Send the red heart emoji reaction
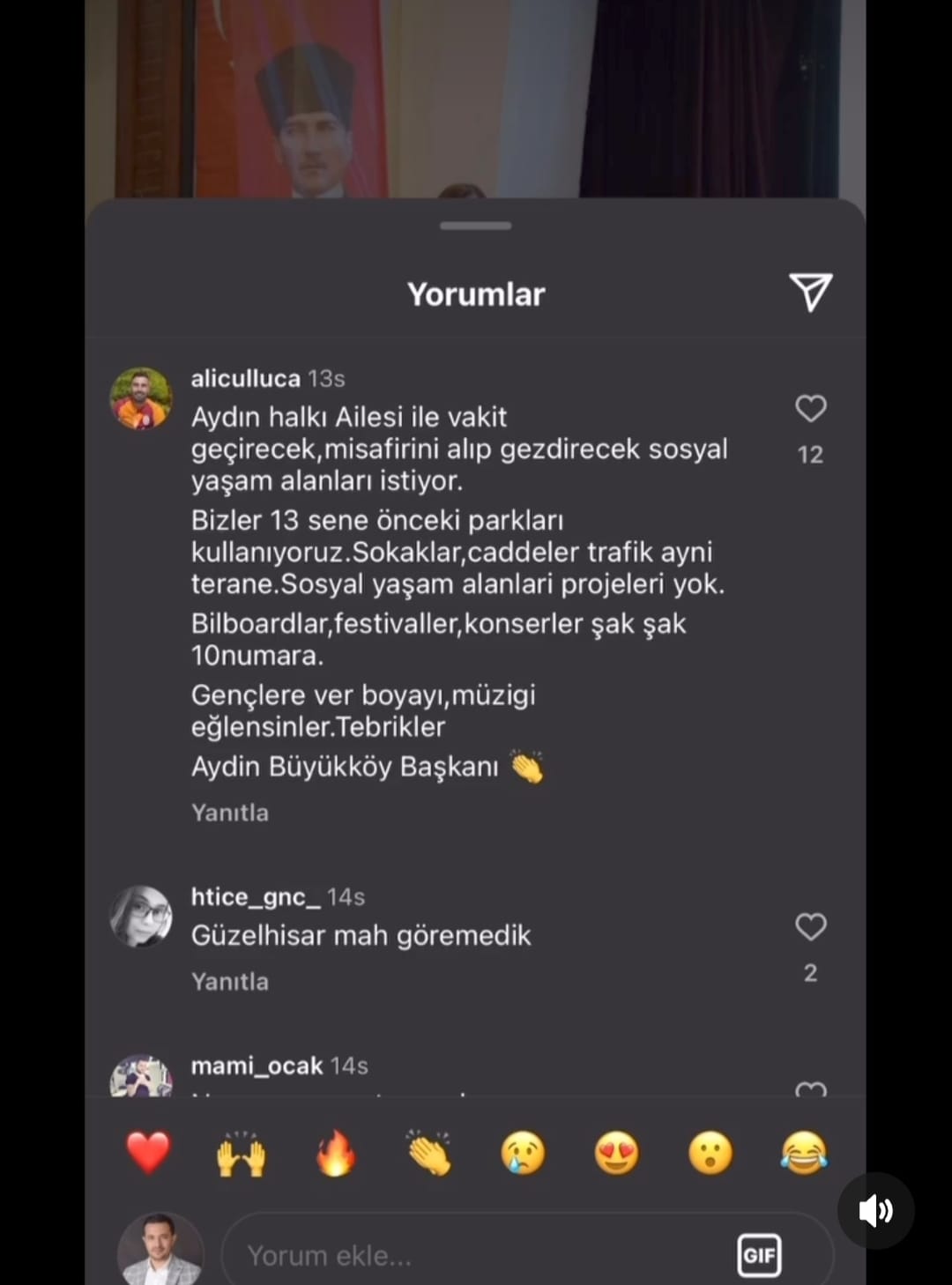952x1285 pixels. click(148, 1153)
